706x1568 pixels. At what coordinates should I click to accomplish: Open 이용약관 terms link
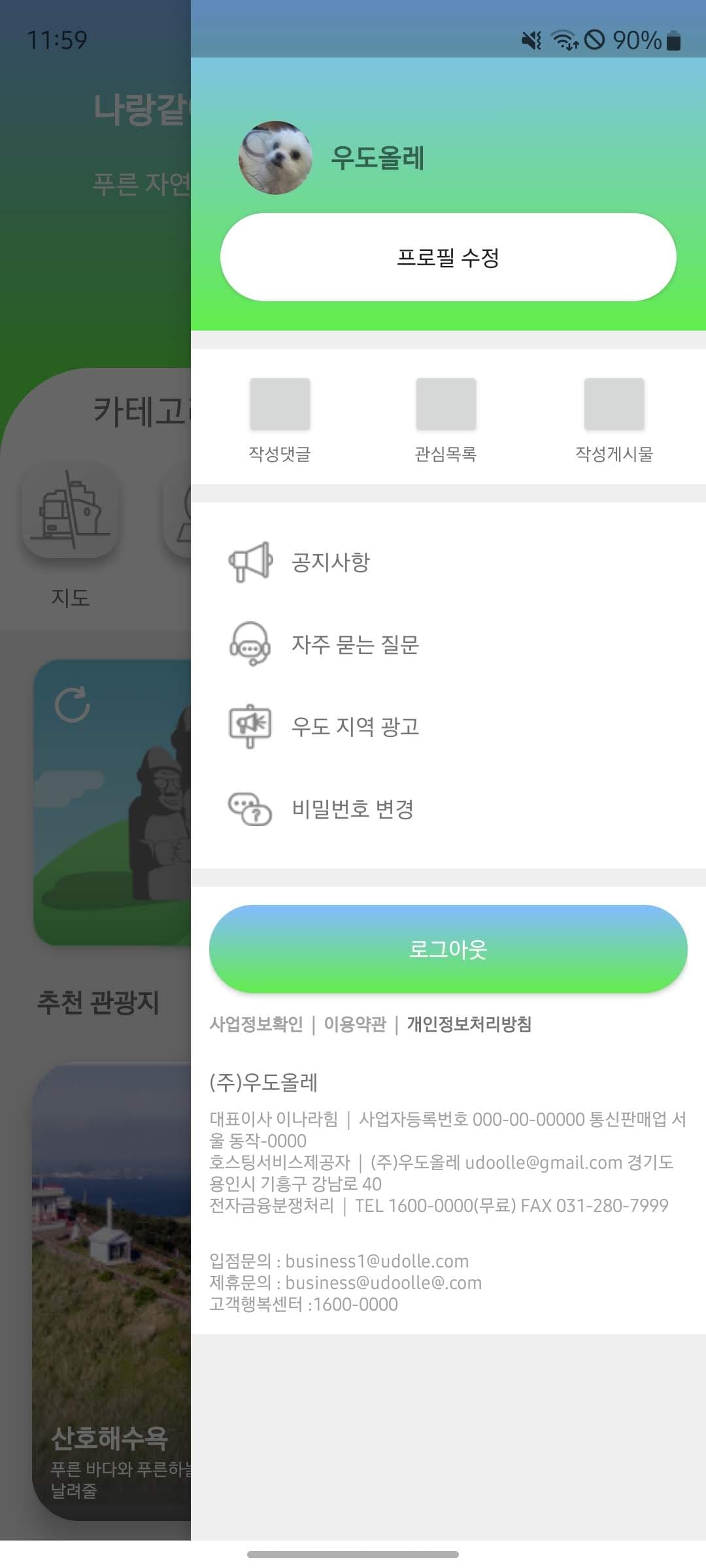point(355,1024)
